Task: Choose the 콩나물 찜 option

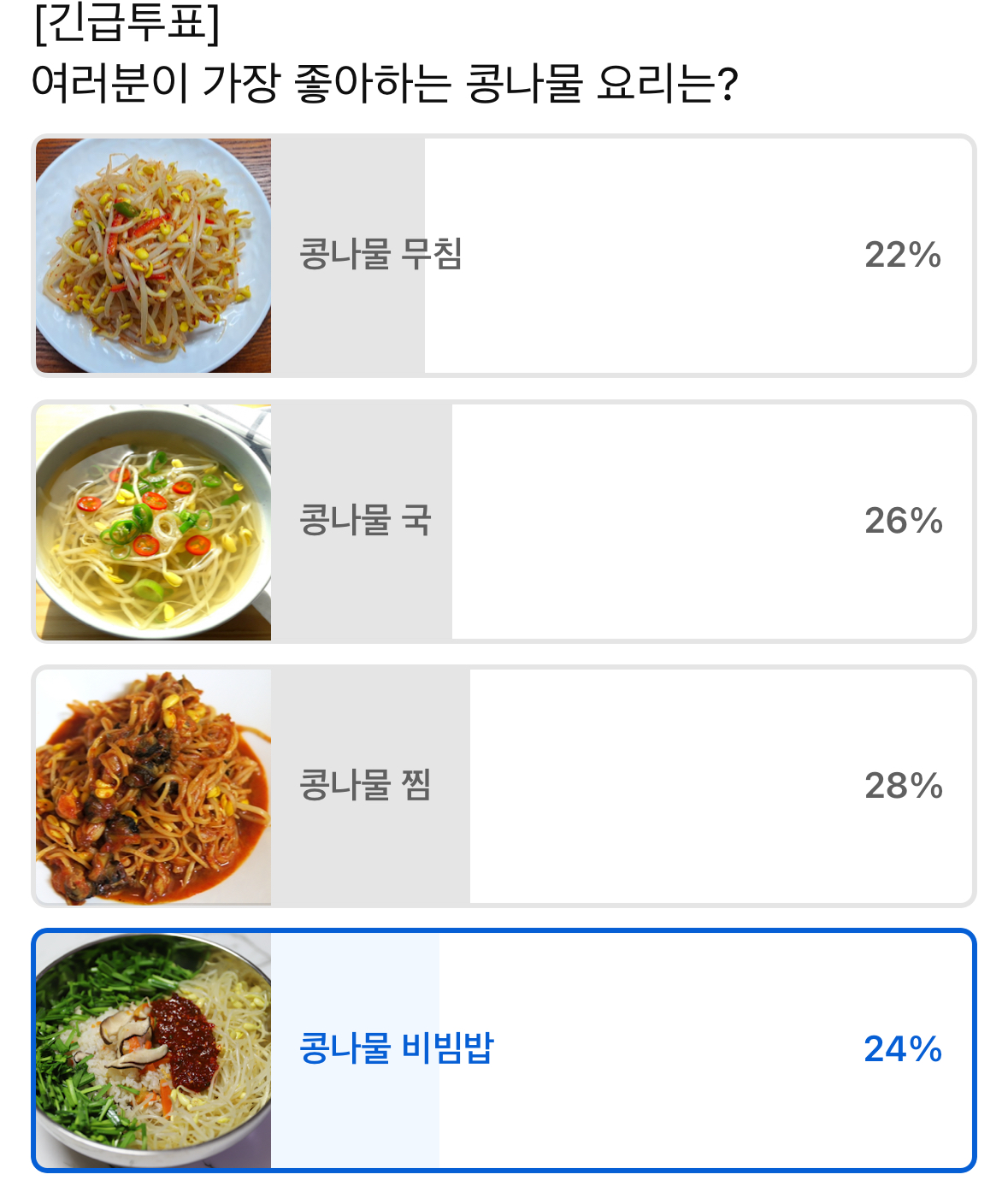Action: [504, 786]
